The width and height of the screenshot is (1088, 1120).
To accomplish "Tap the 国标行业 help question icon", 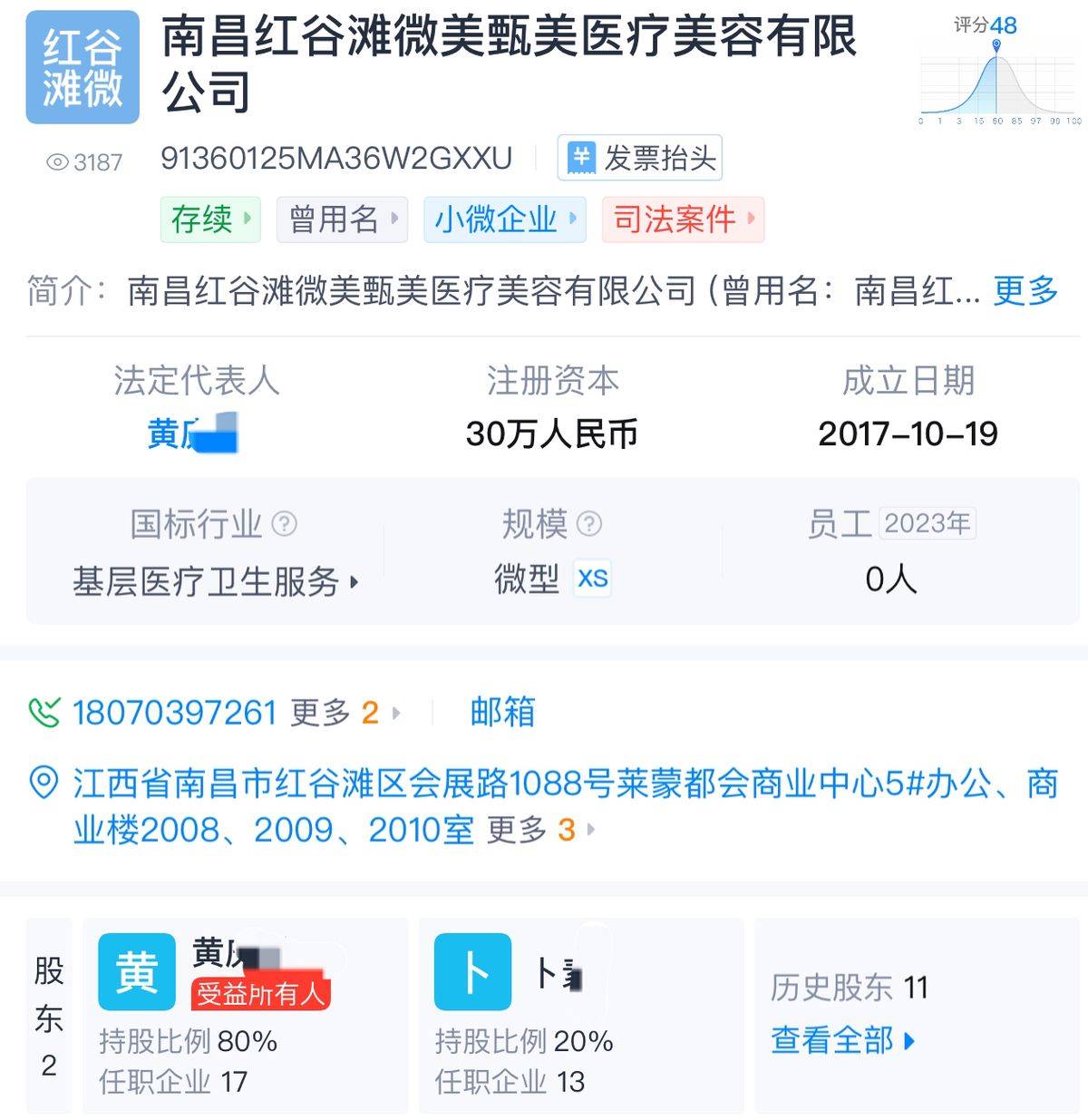I will (x=285, y=524).
